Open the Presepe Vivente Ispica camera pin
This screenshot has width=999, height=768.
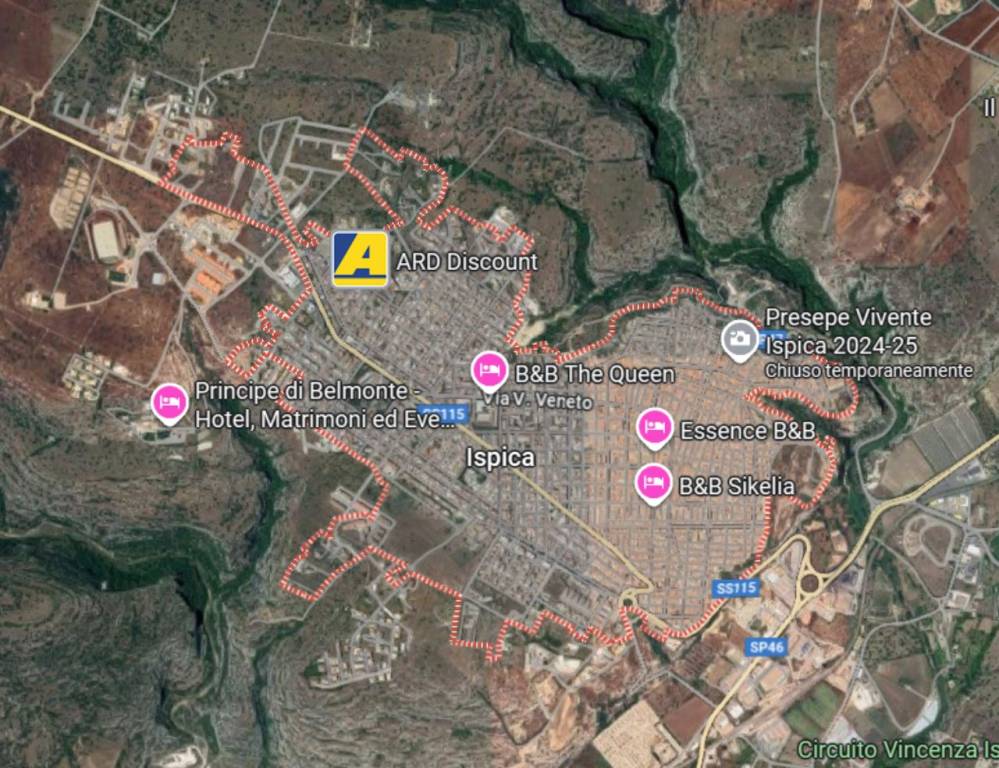click(x=739, y=338)
